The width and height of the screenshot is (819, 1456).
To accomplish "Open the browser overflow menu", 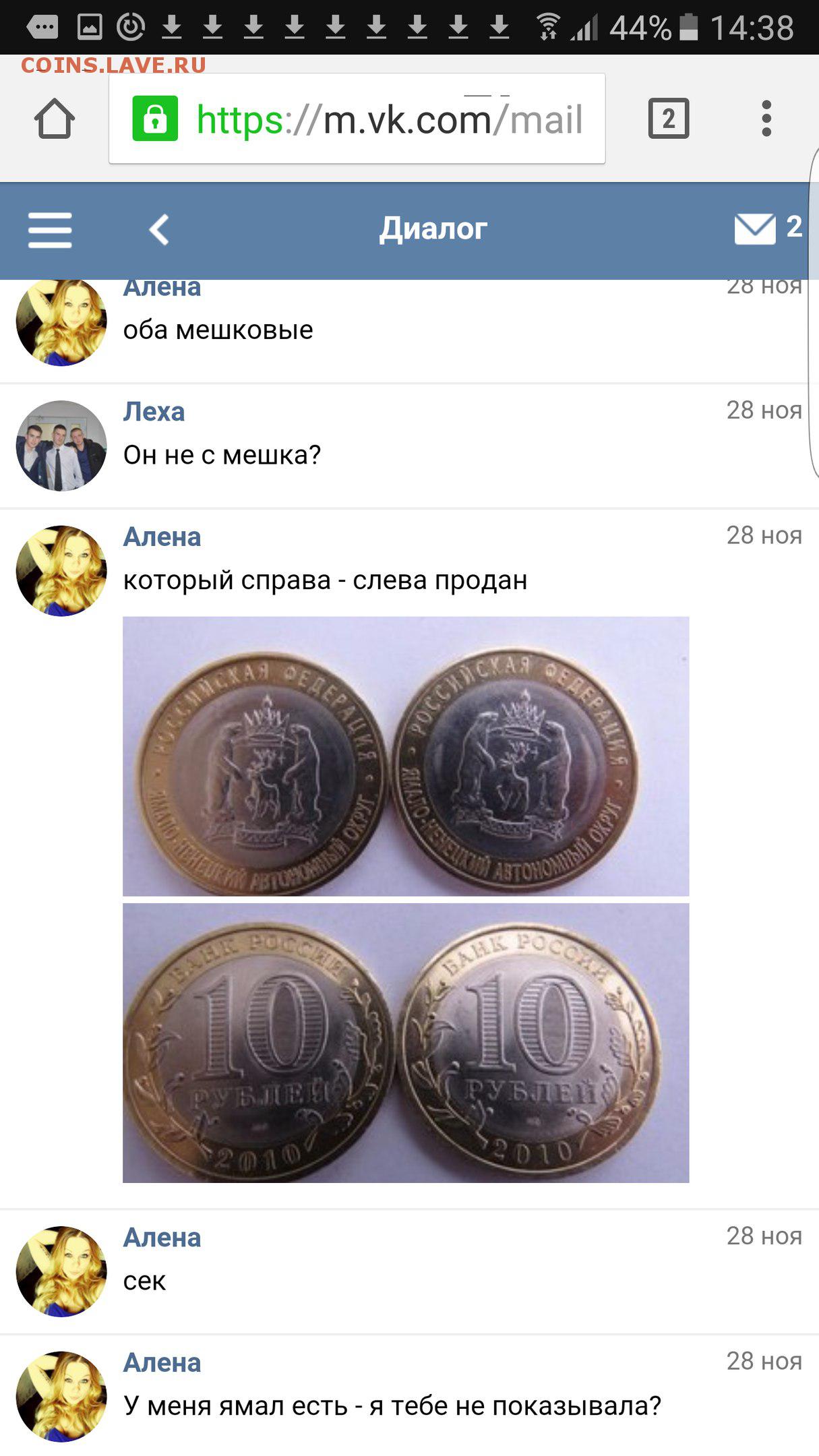I will [x=766, y=119].
